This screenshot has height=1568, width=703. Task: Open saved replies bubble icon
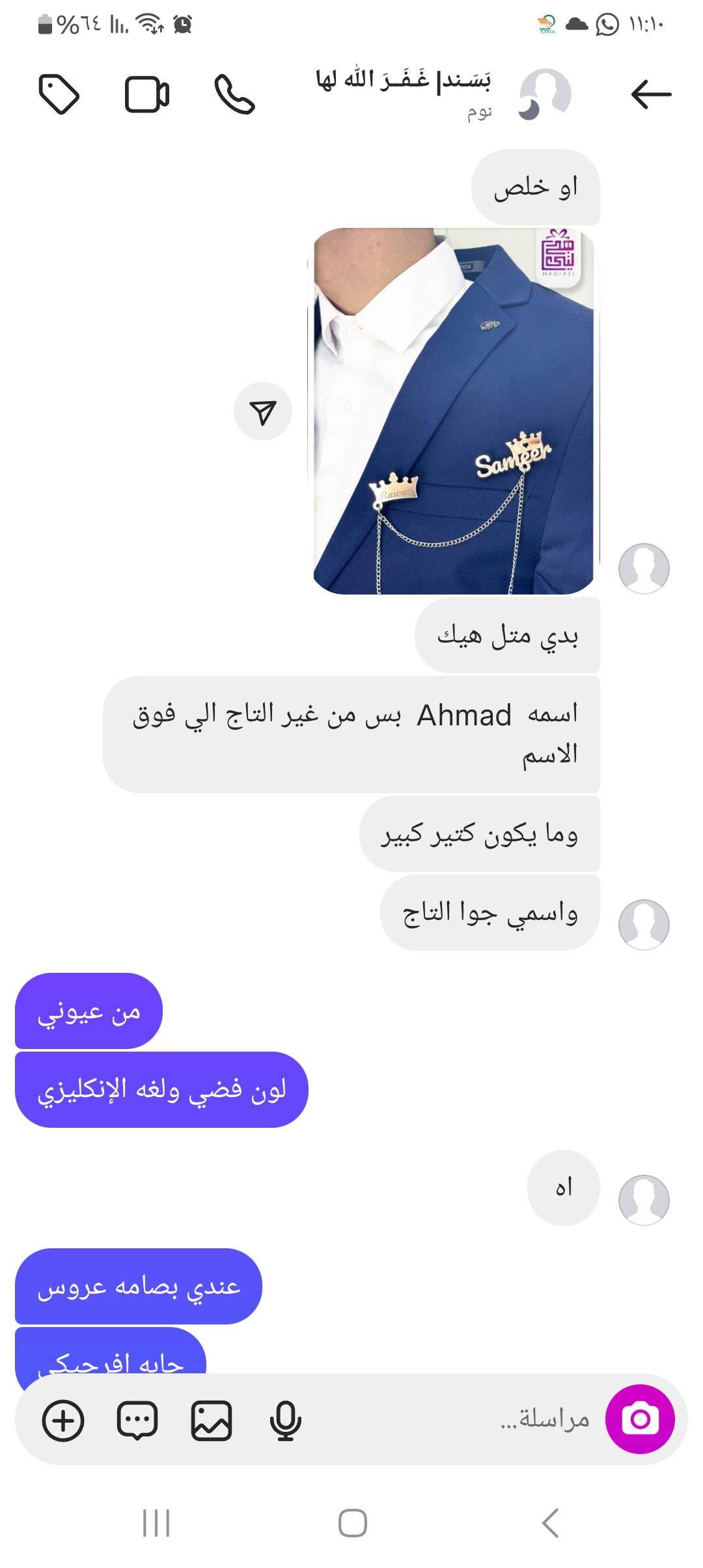(x=137, y=1420)
